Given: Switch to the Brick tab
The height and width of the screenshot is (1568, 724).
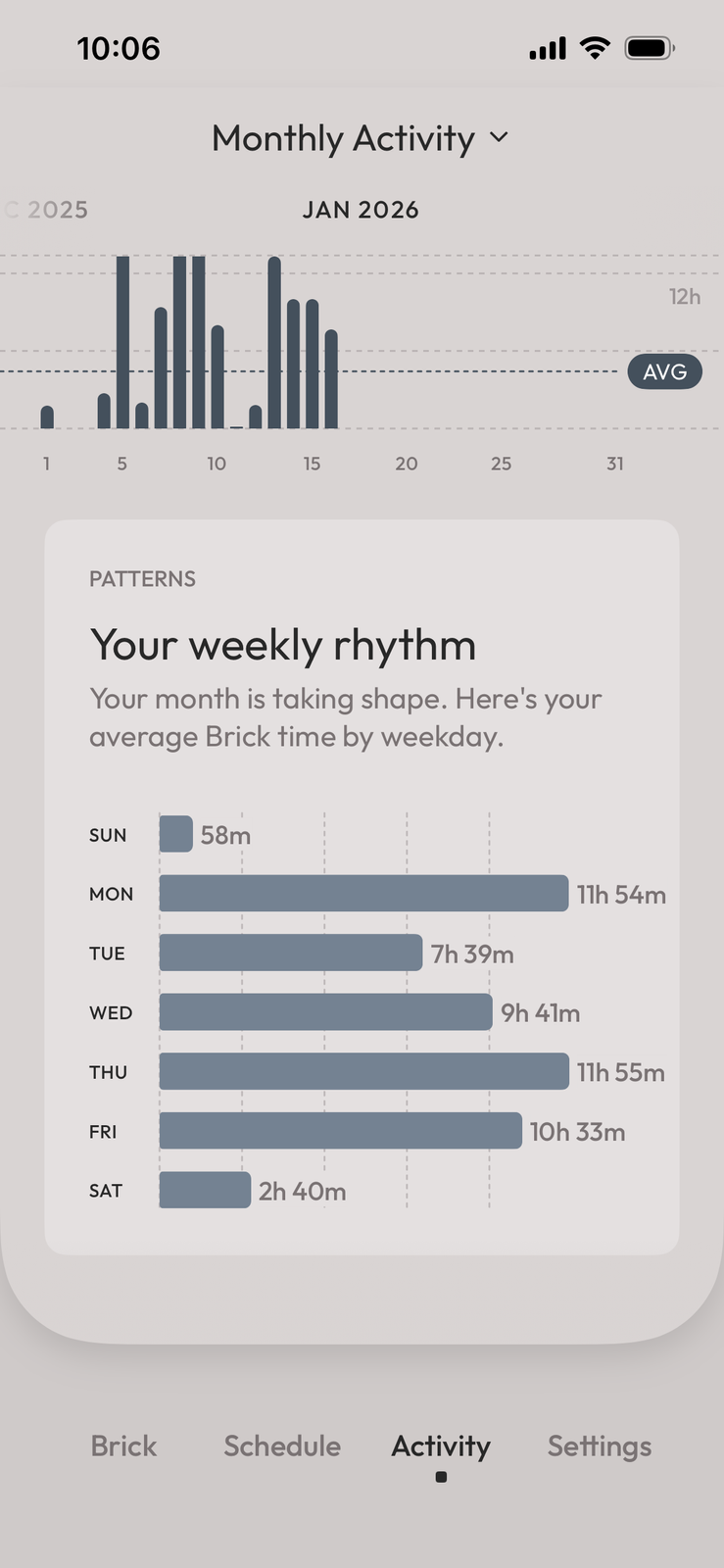Looking at the screenshot, I should click(123, 1445).
